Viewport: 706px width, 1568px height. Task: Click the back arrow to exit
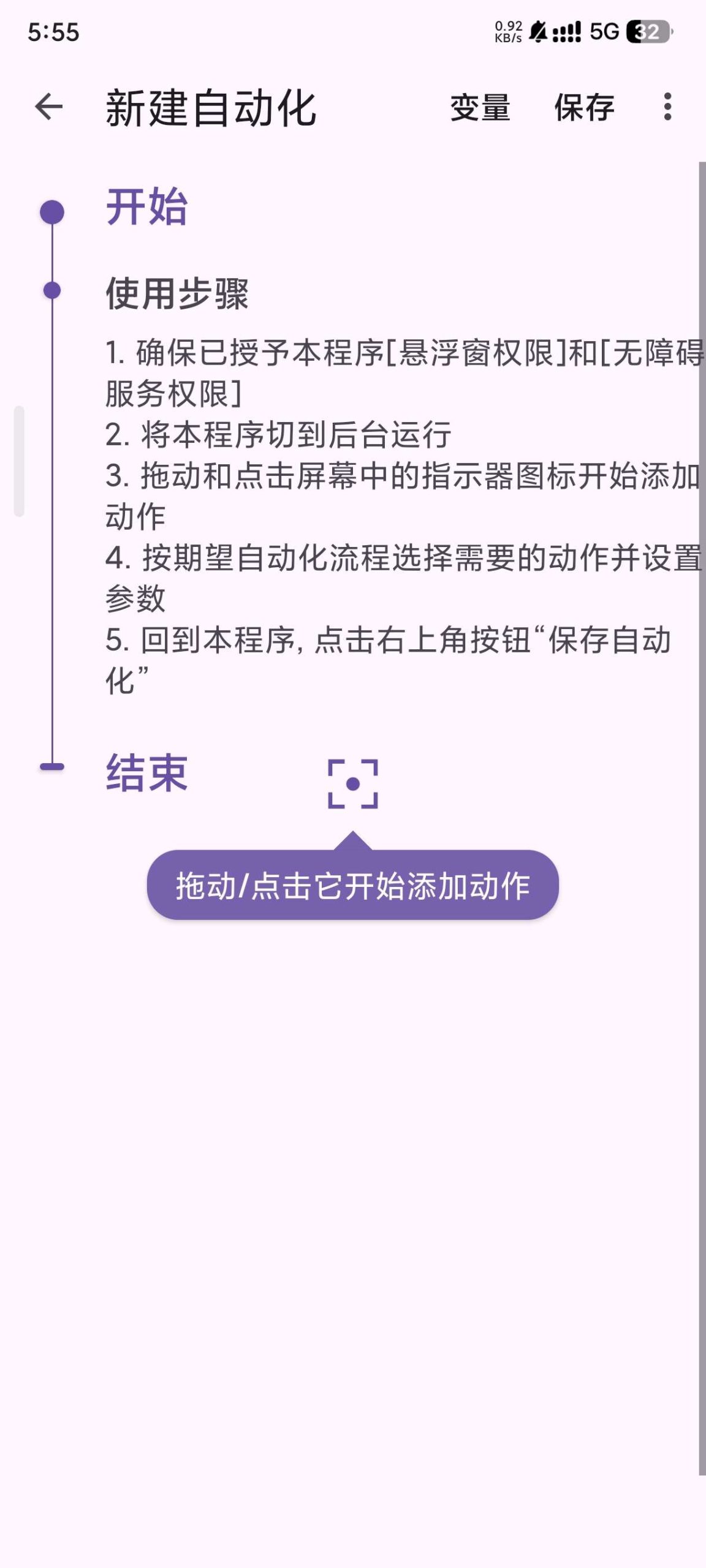[x=48, y=107]
